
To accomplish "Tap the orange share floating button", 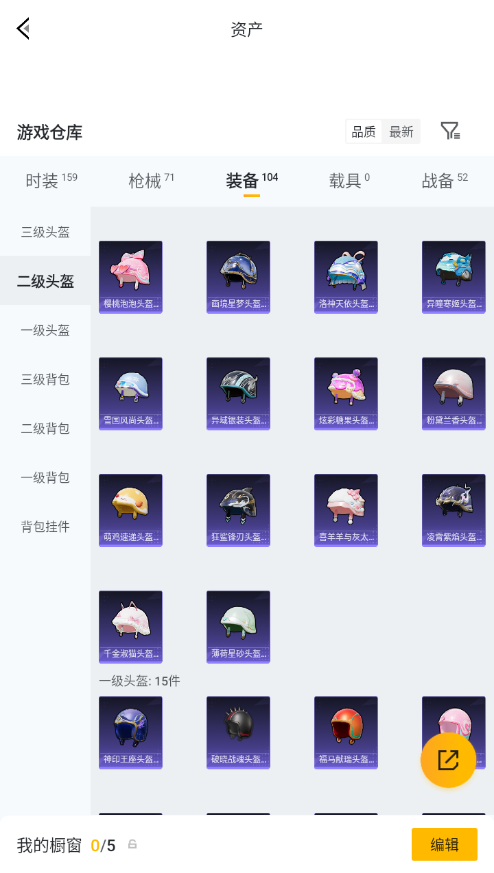I will point(448,760).
